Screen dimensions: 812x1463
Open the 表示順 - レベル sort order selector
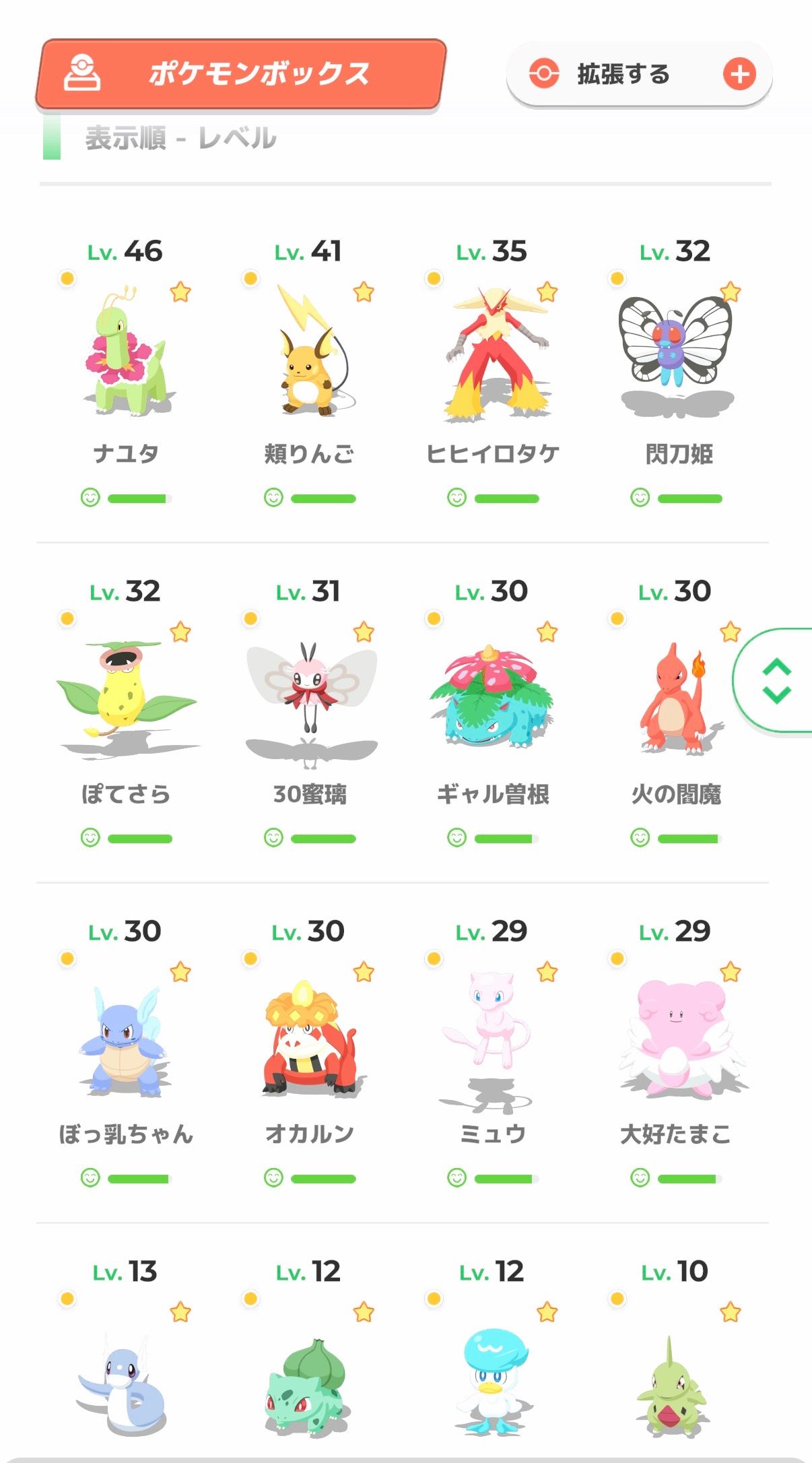point(180,139)
